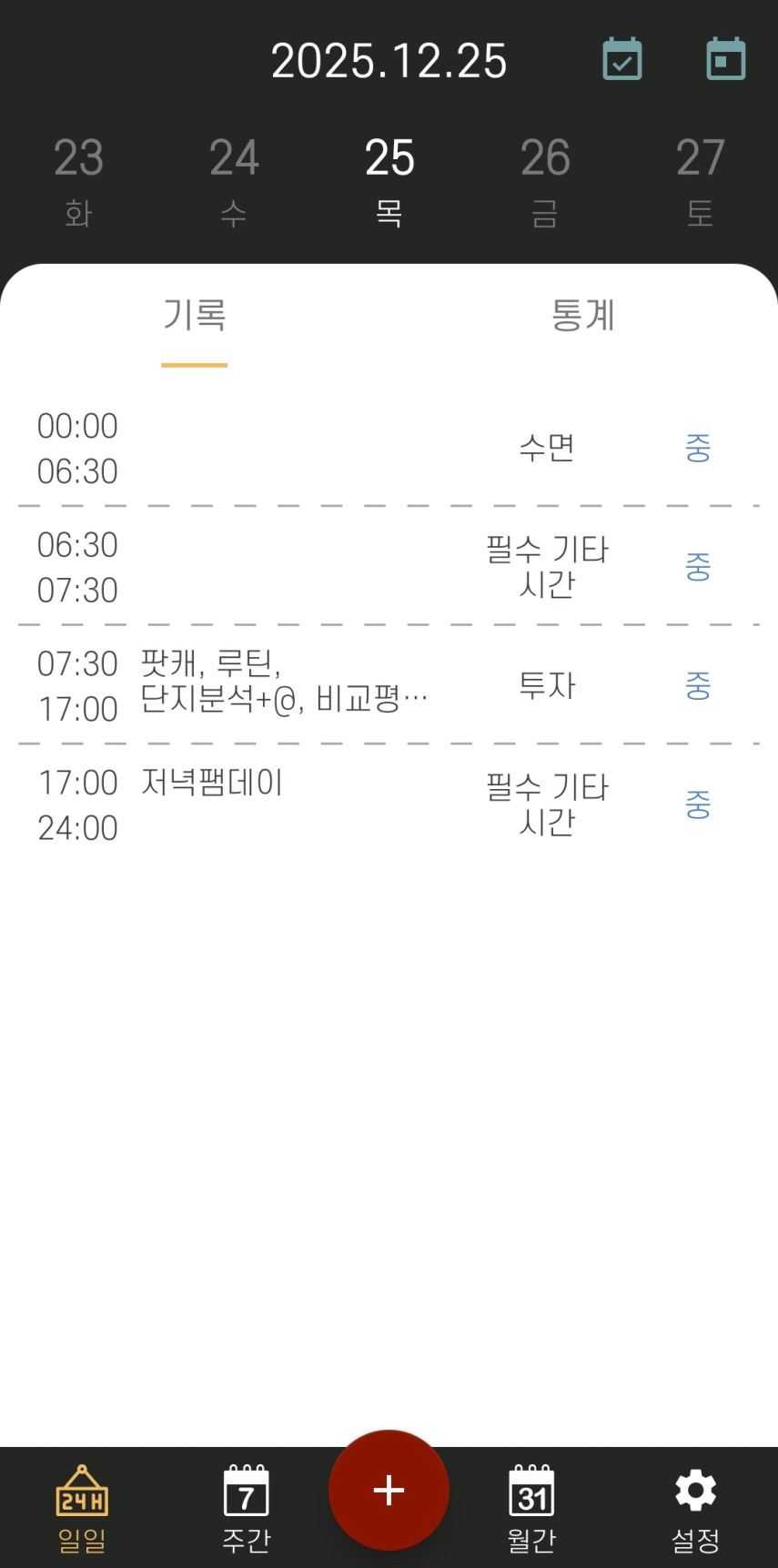Select Tuesday the 23rd
The height and width of the screenshot is (1568, 778).
point(78,180)
